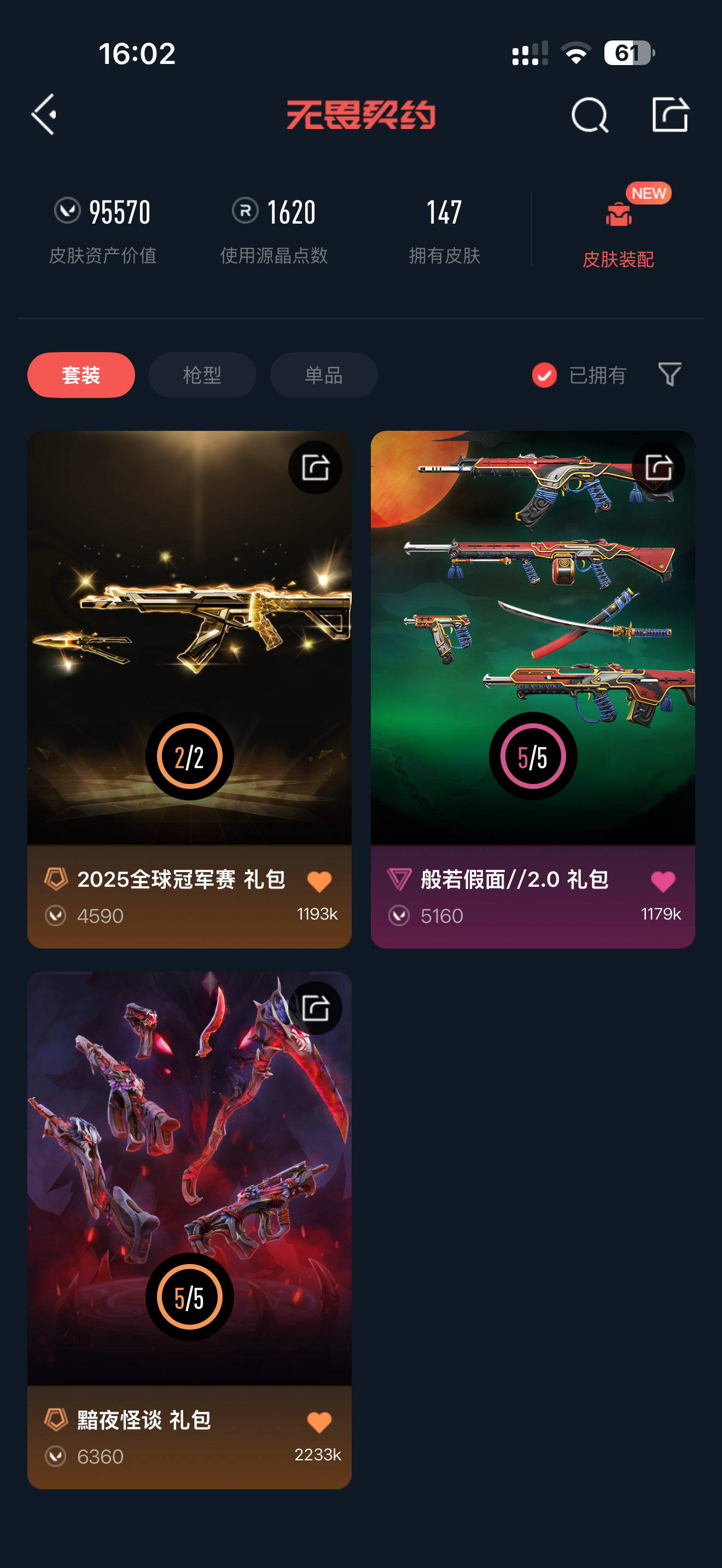Open the 黯夜怪谈 礼包 card
This screenshot has width=722, height=1568.
189,1181
